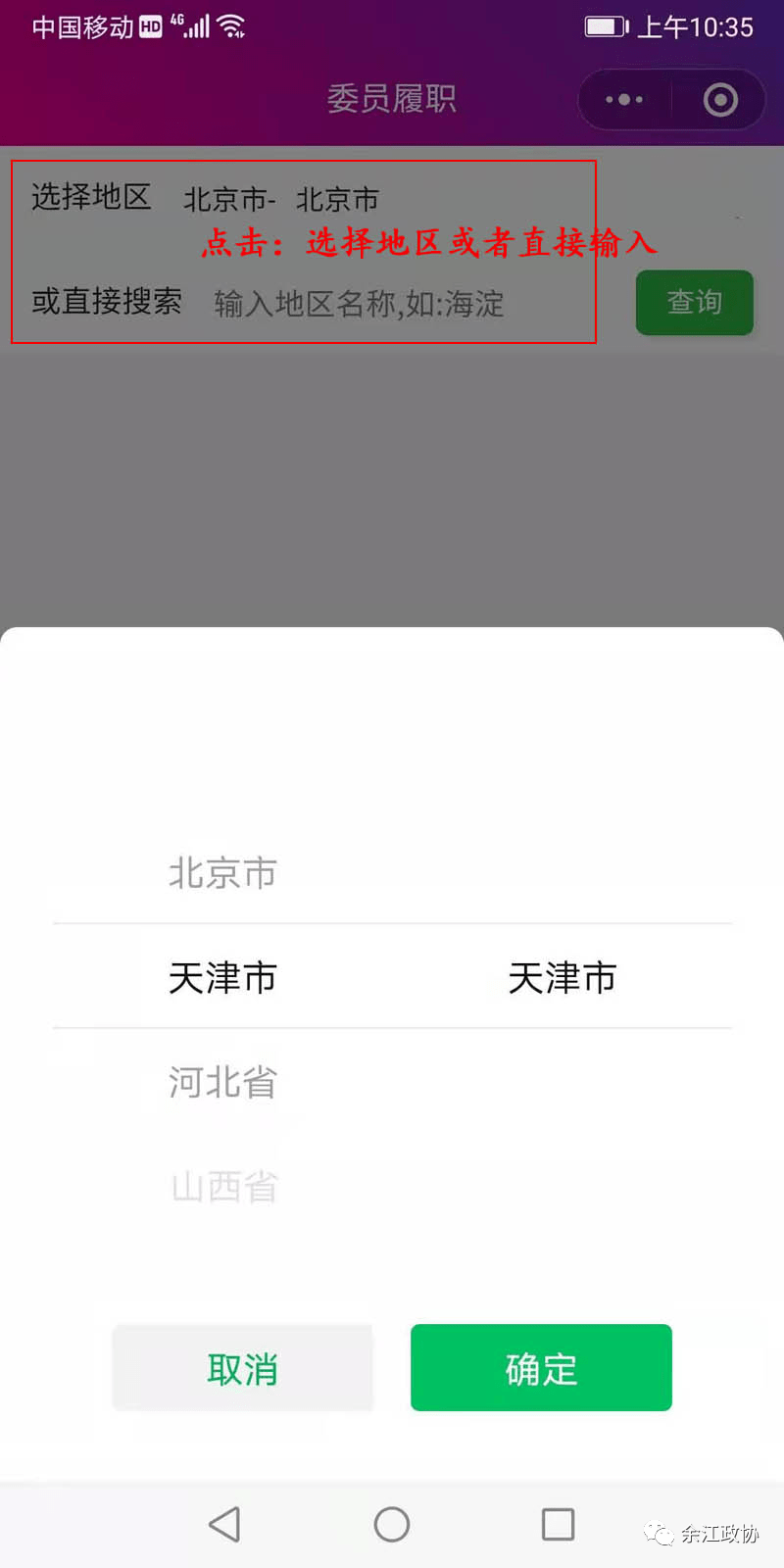The height and width of the screenshot is (1568, 784).
Task: Open the mini program more-options menu
Action: pos(624,99)
